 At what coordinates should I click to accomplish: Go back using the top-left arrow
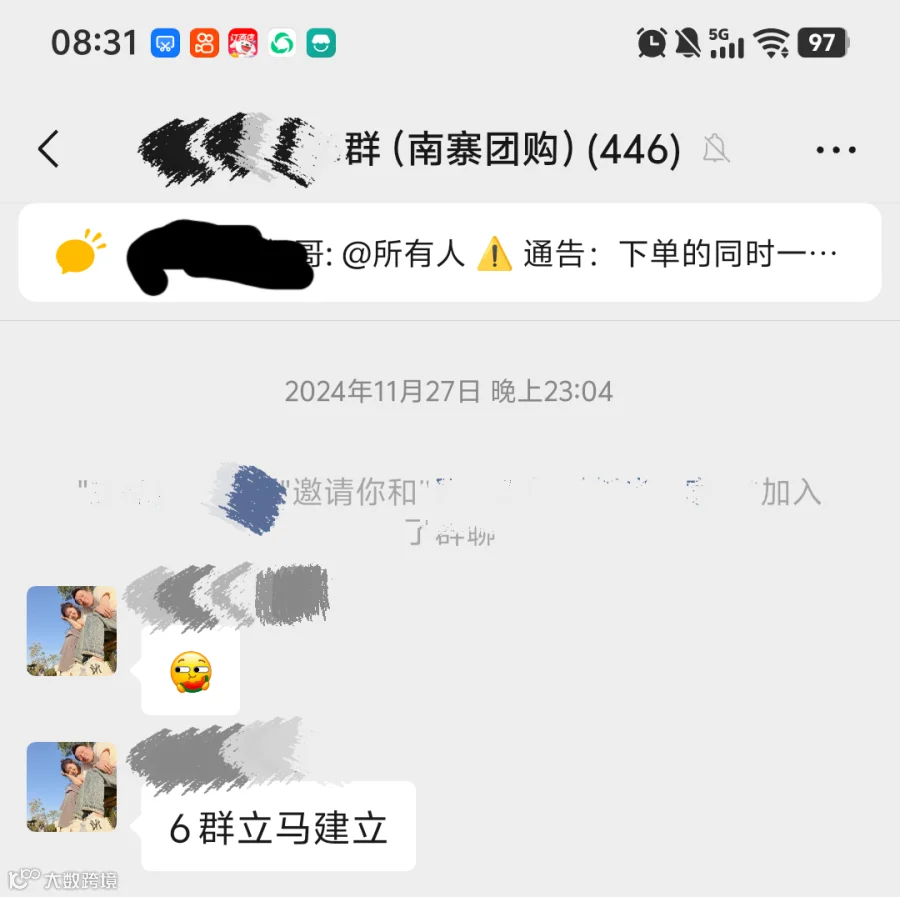(x=49, y=149)
